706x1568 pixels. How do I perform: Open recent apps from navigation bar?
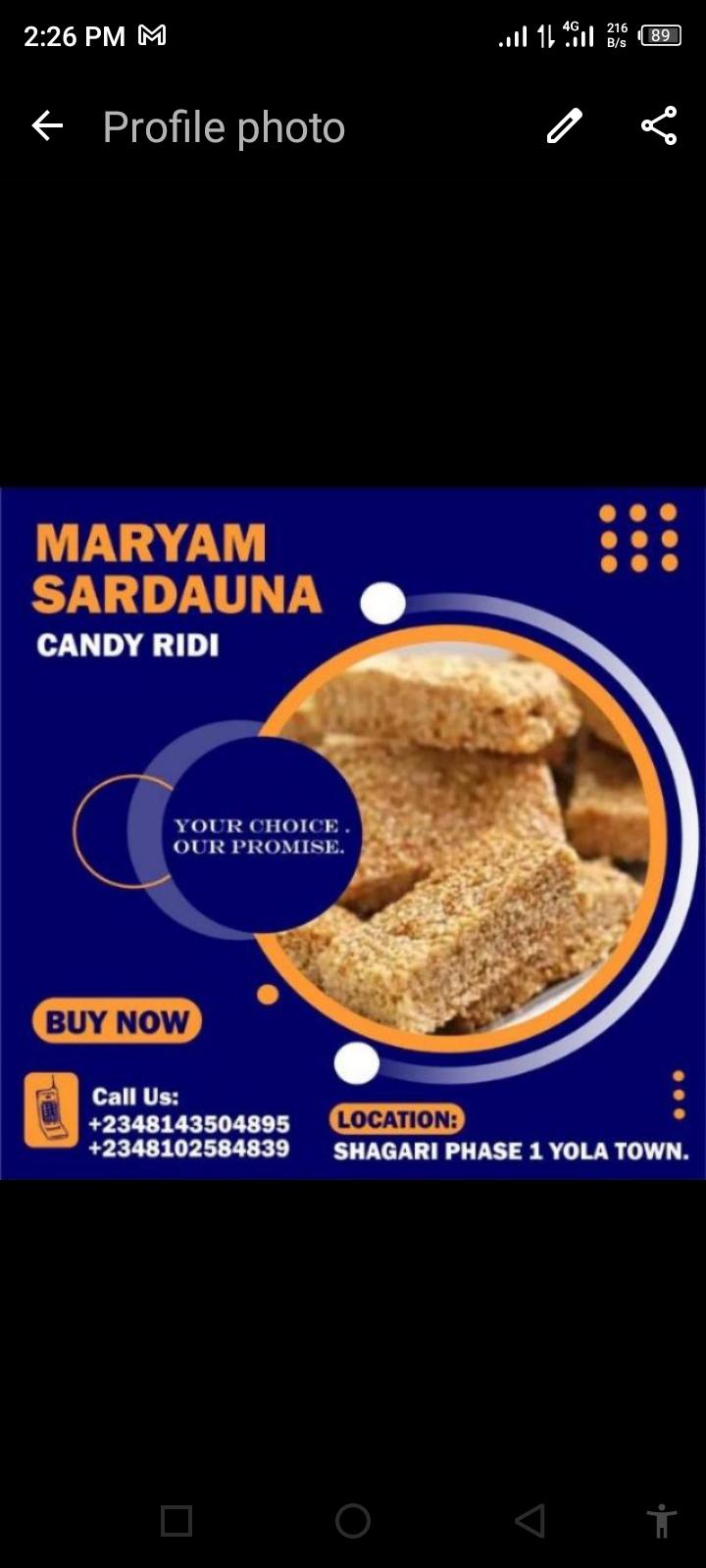click(x=176, y=1521)
